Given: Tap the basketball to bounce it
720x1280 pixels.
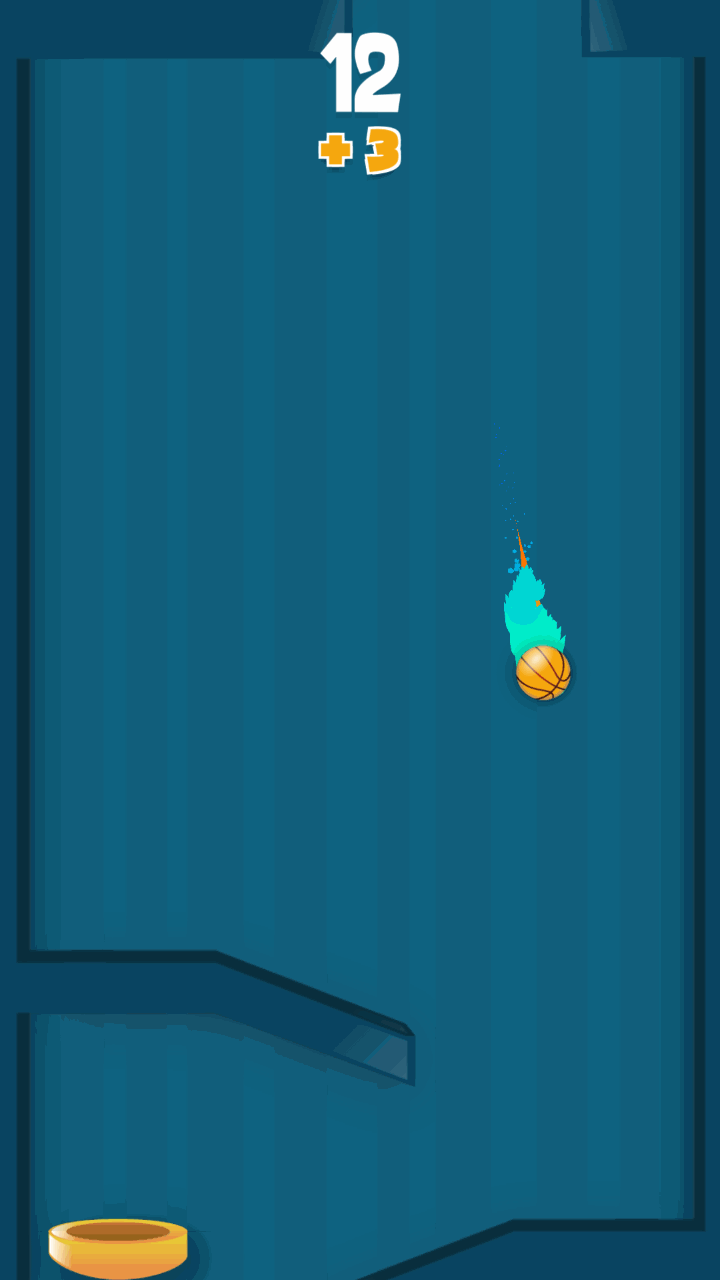Looking at the screenshot, I should point(543,672).
